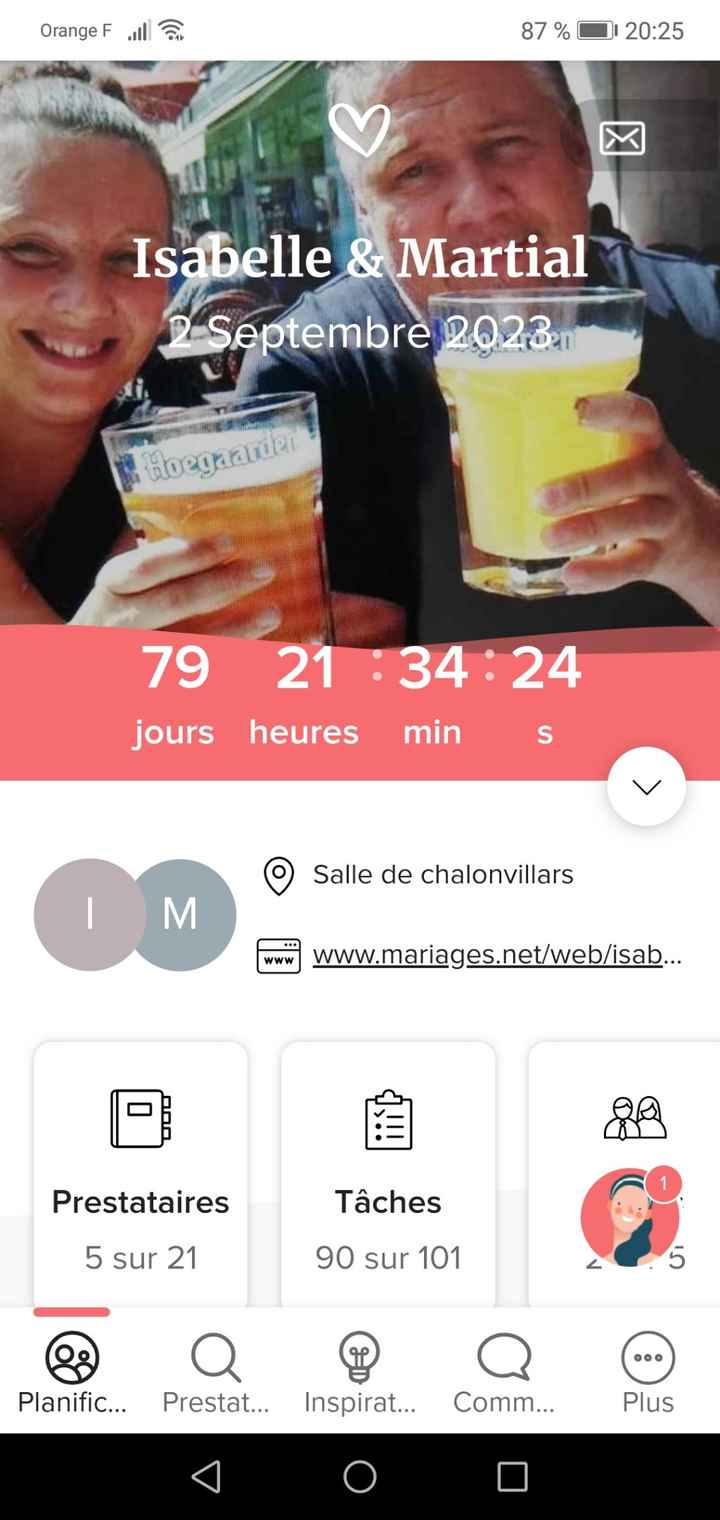The image size is (720, 1520).
Task: Select the Inspiration lightbulb icon
Action: [360, 1358]
